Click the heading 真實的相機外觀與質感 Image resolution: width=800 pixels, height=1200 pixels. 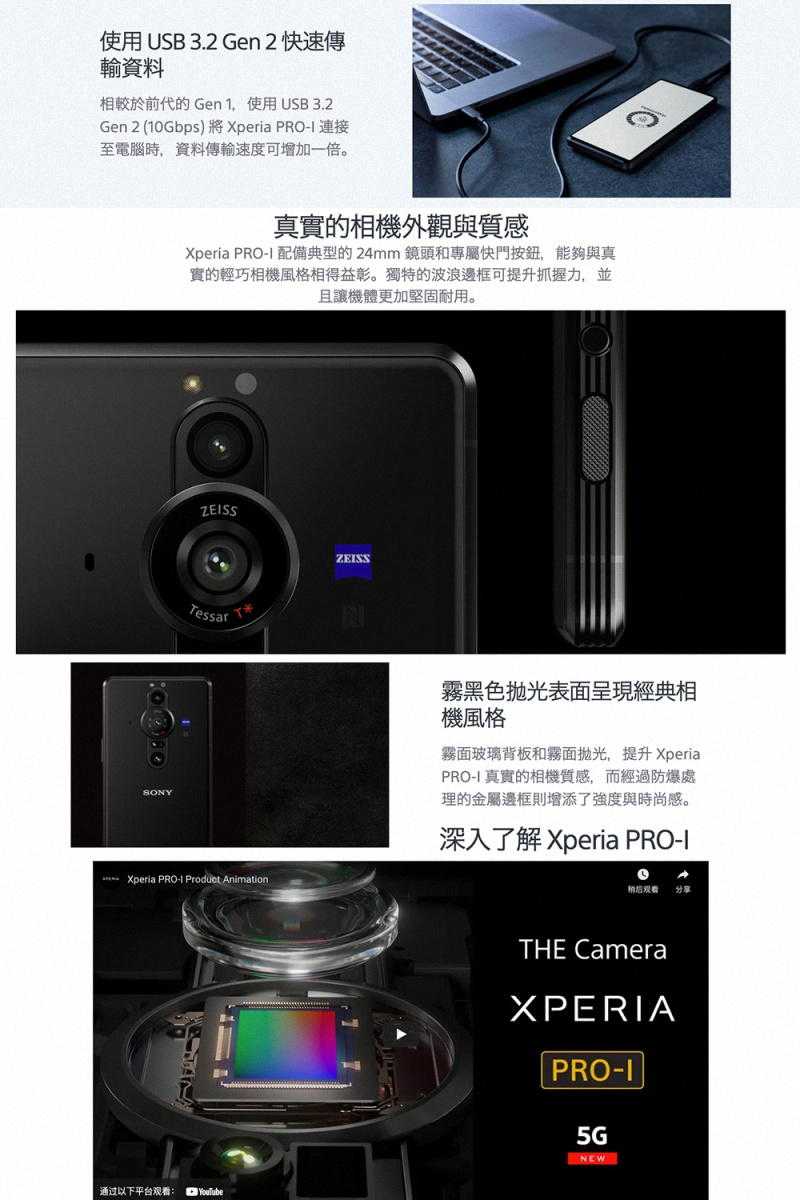point(401,226)
